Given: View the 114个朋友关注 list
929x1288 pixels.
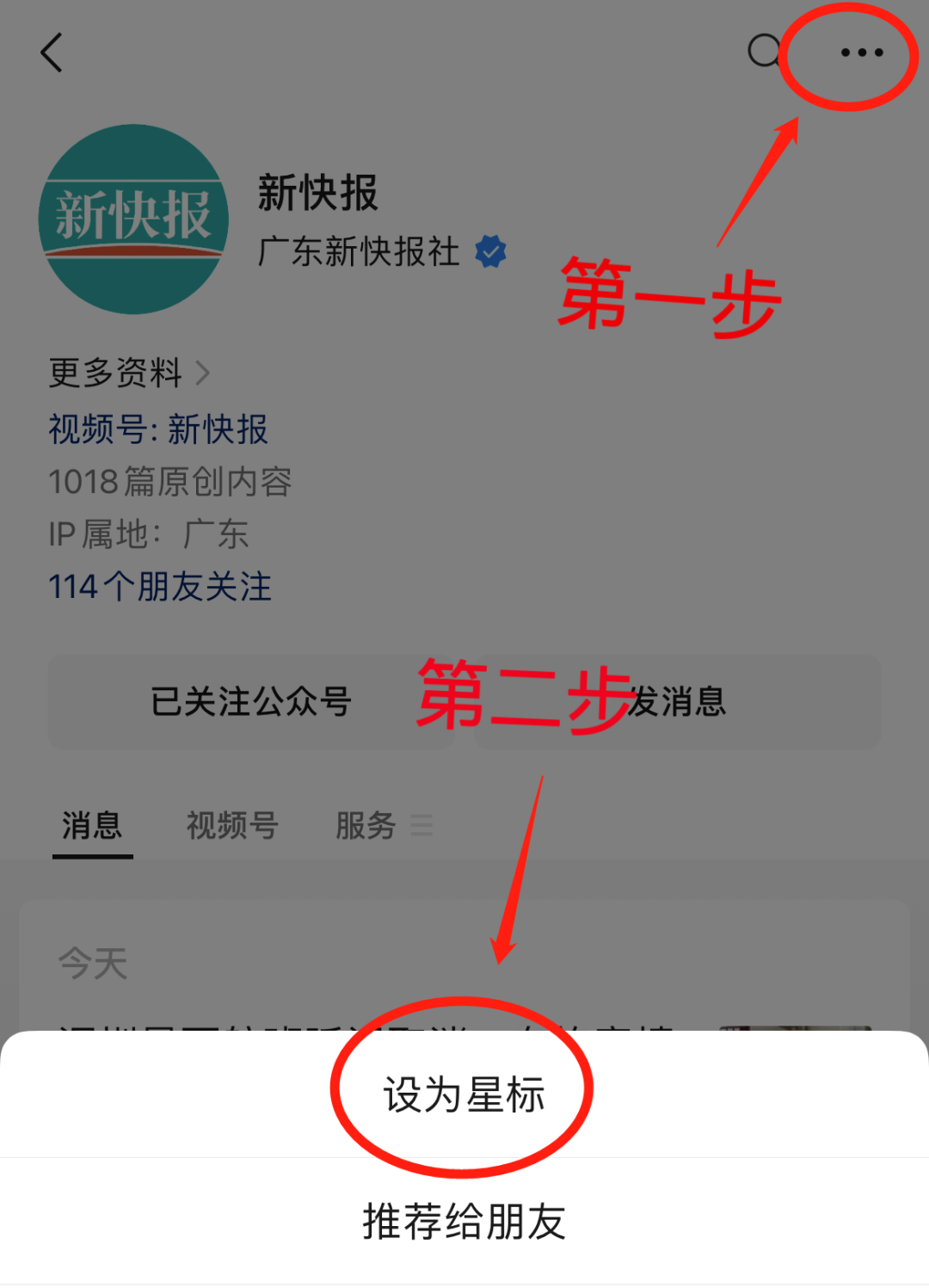Looking at the screenshot, I should (x=160, y=587).
